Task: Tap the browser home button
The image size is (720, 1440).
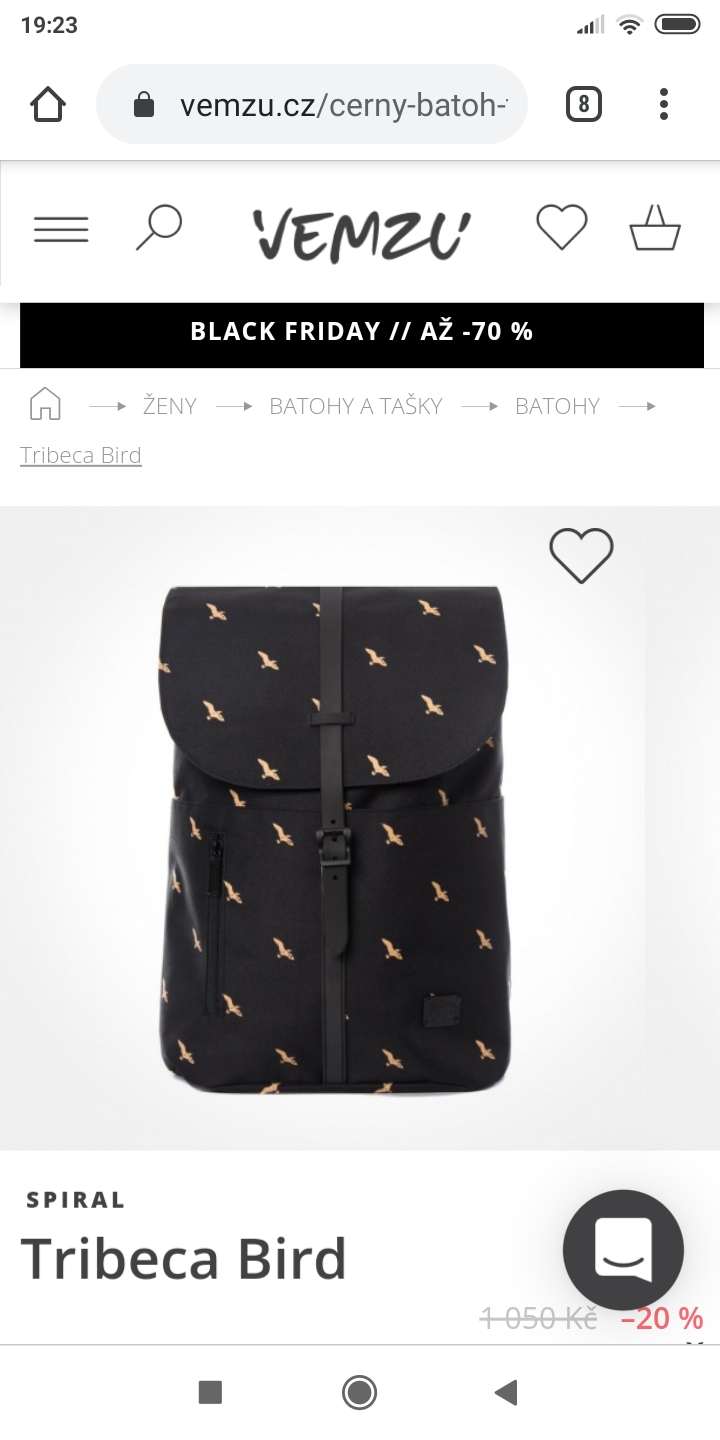Action: click(48, 104)
